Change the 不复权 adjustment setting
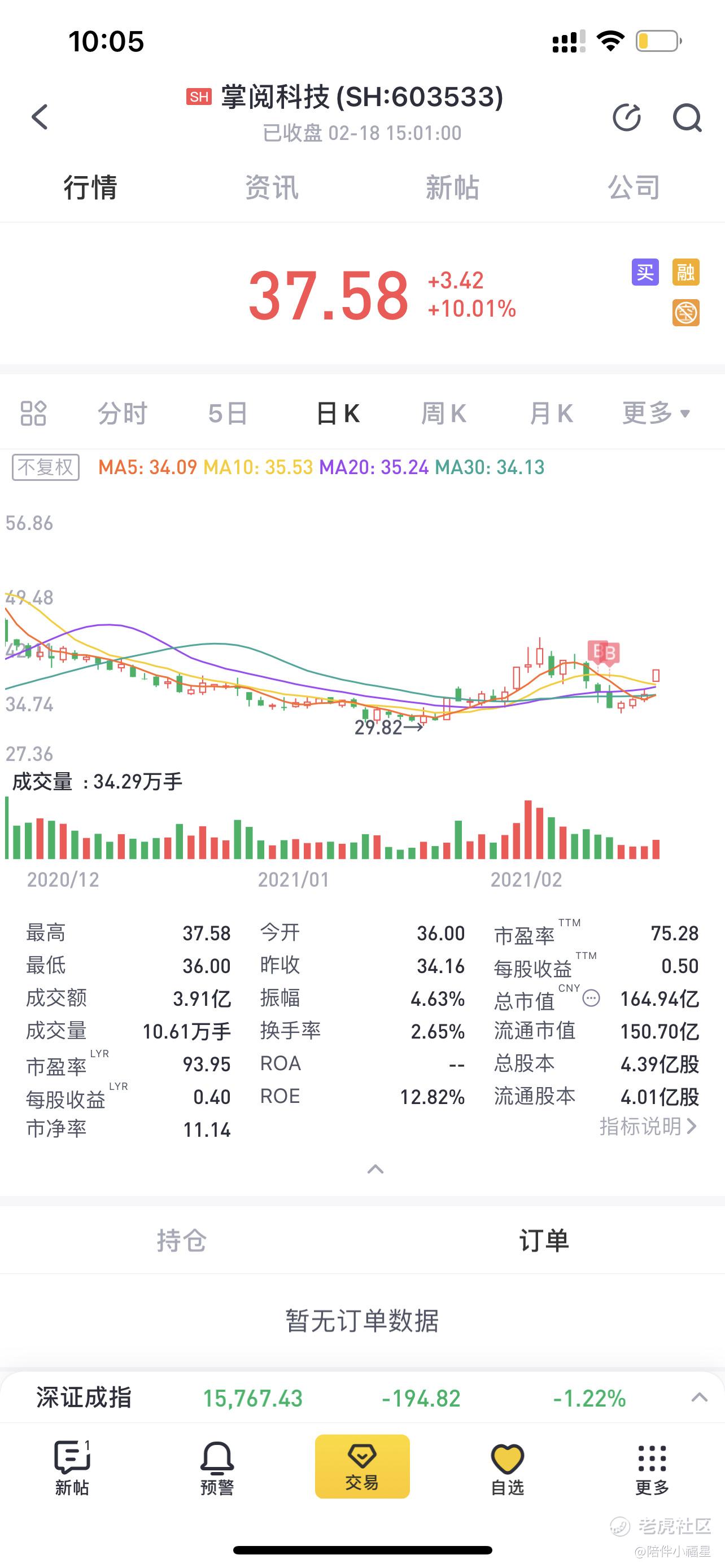725x1568 pixels. [x=46, y=467]
